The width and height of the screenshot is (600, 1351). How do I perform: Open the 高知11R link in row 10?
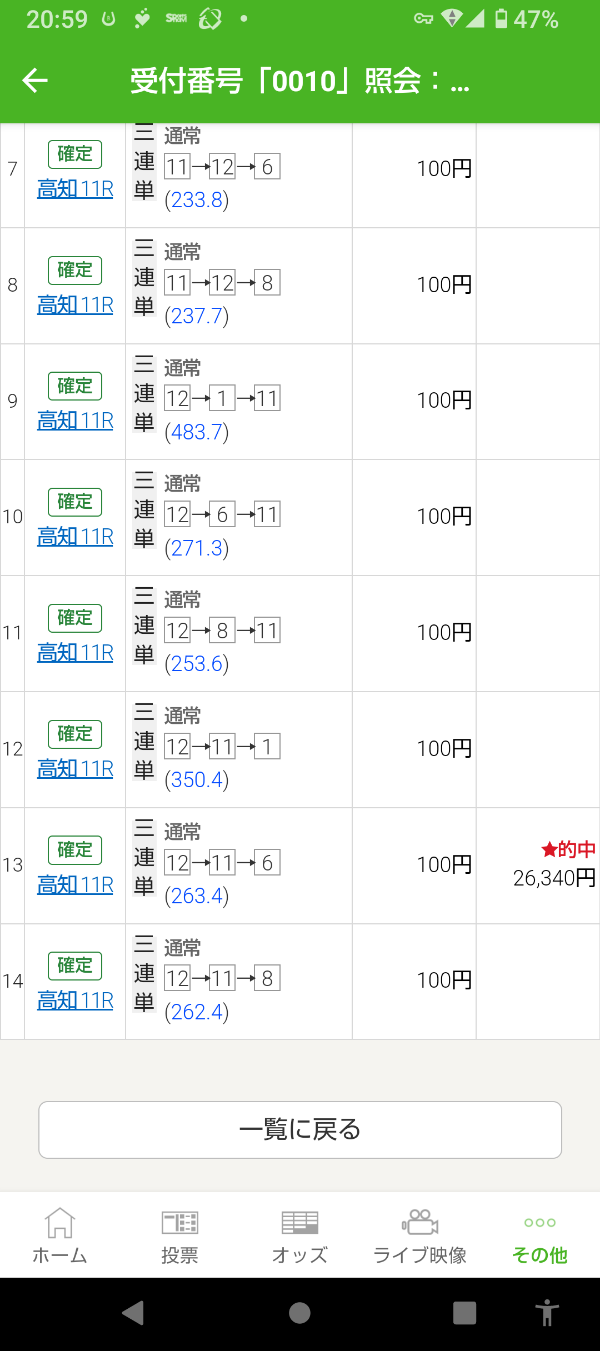point(75,536)
